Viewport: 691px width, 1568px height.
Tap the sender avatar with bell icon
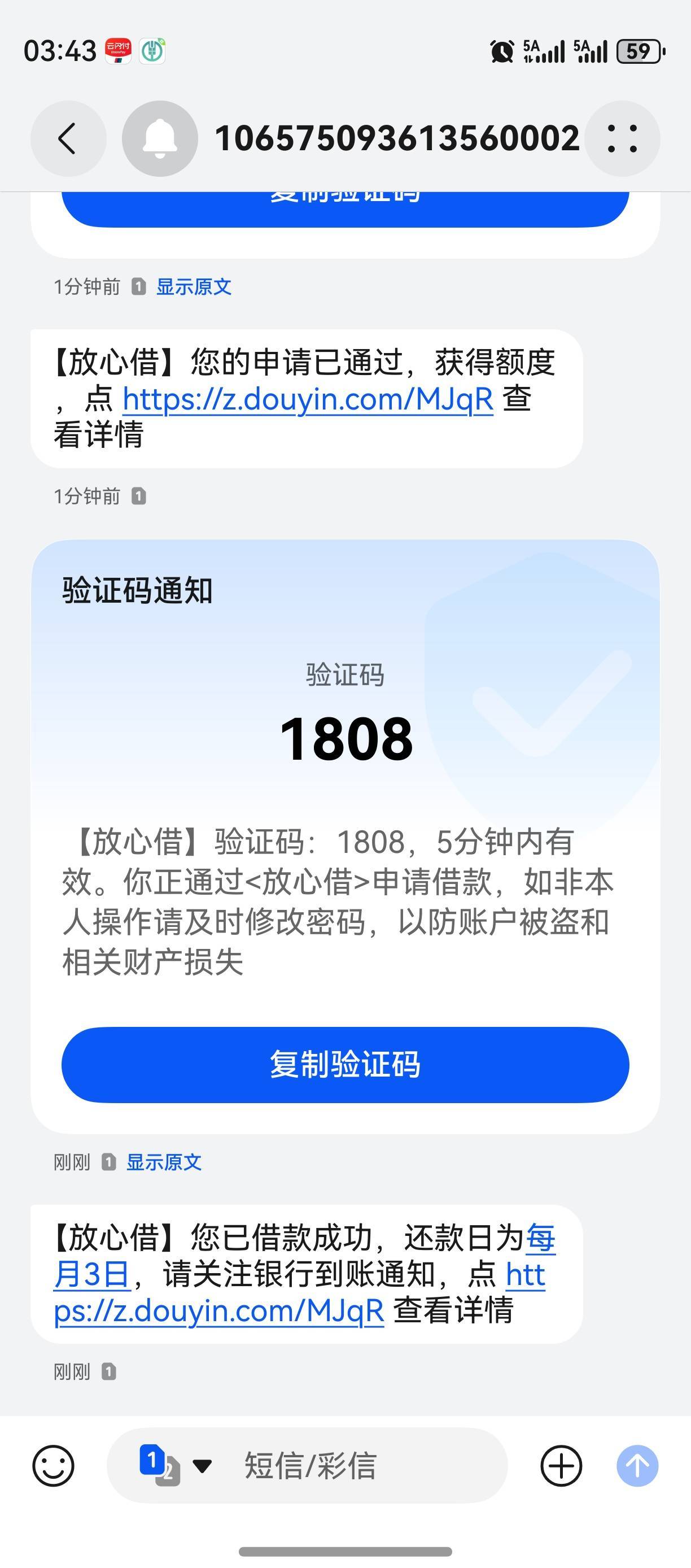point(160,139)
